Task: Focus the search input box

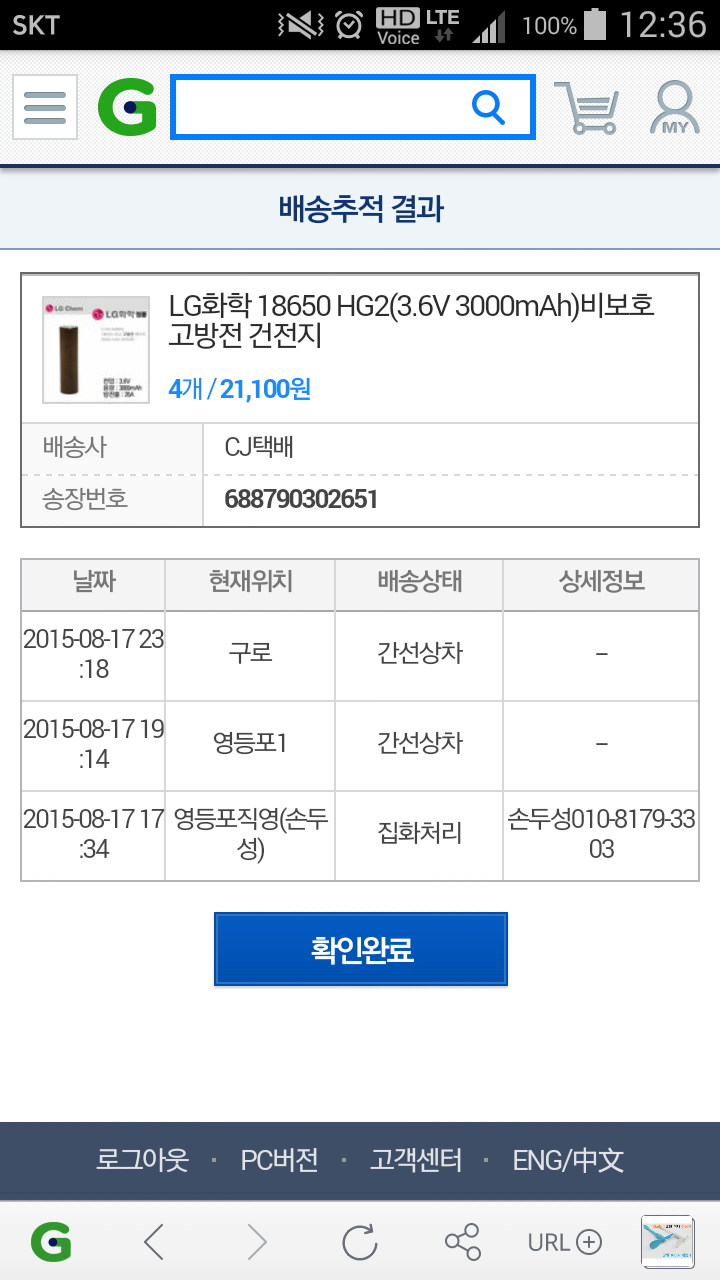Action: (x=320, y=107)
